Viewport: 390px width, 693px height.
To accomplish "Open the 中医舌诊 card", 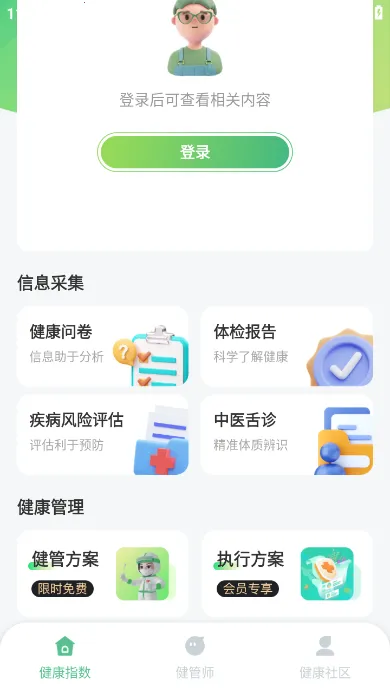I will [287, 435].
